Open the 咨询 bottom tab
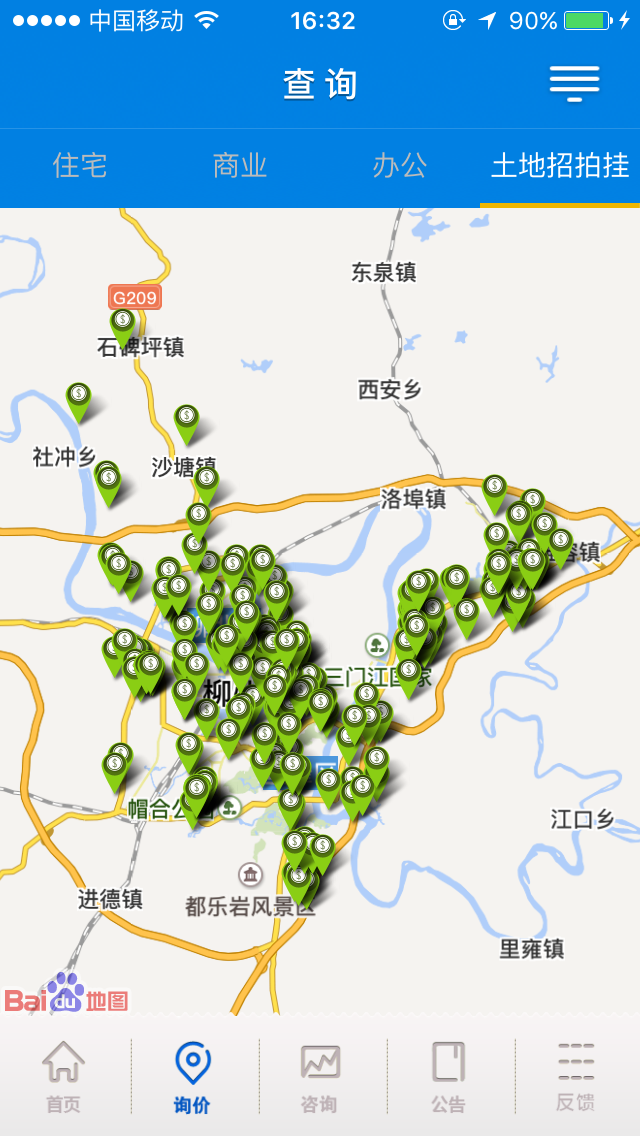The height and width of the screenshot is (1136, 640). click(320, 1077)
